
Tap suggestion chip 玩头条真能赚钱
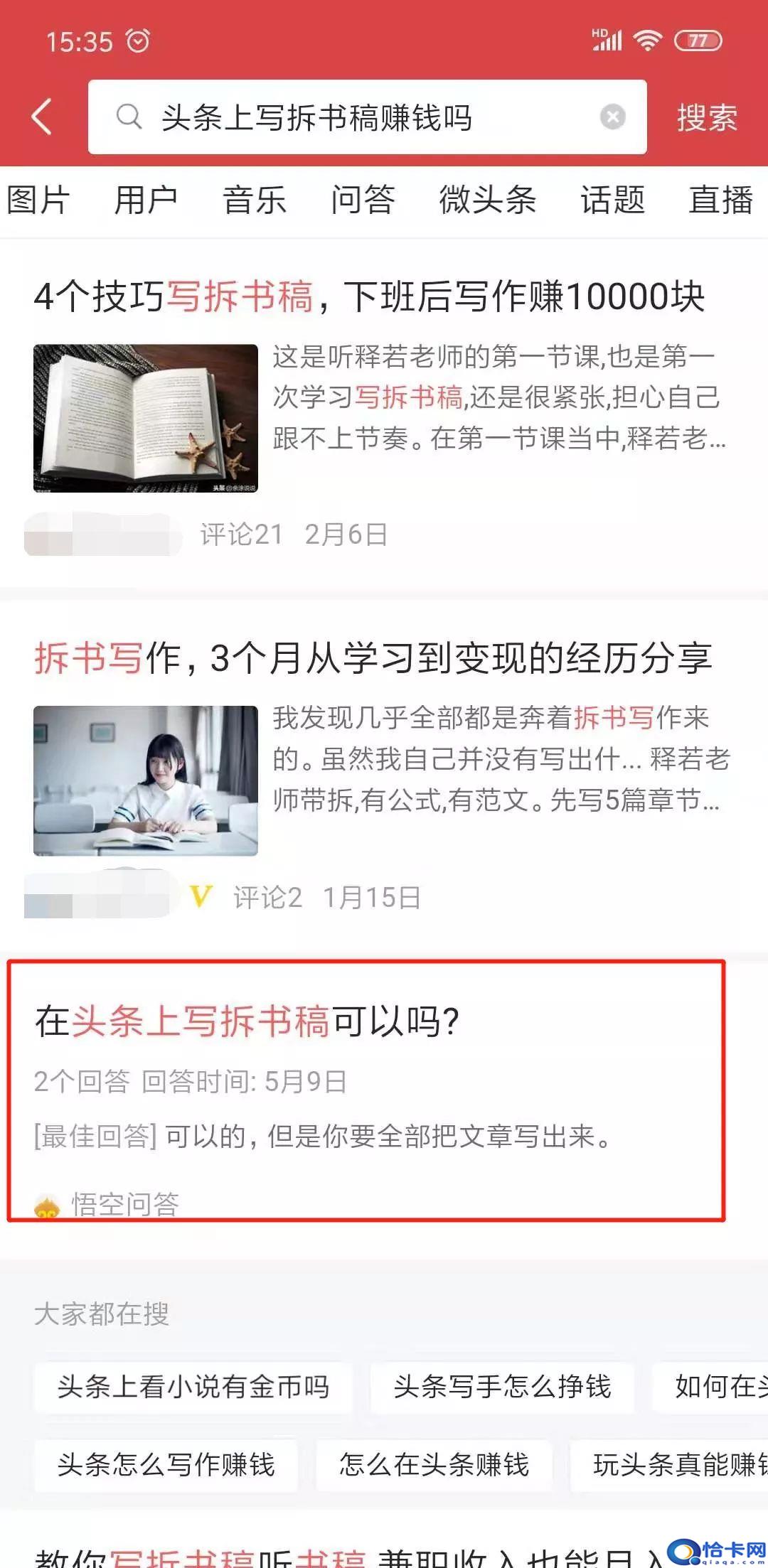pyautogui.click(x=676, y=1465)
